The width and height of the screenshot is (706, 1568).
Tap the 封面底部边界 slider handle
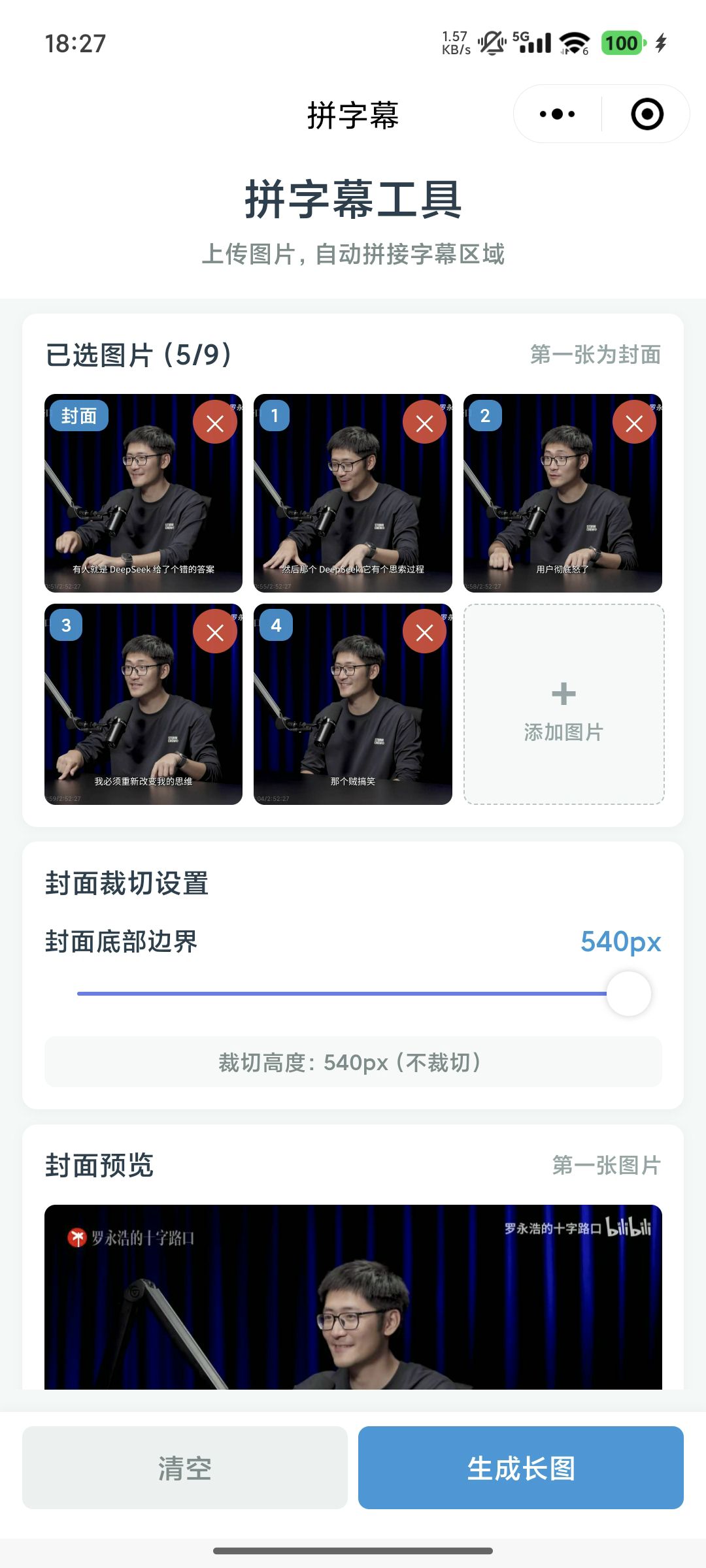coord(628,994)
